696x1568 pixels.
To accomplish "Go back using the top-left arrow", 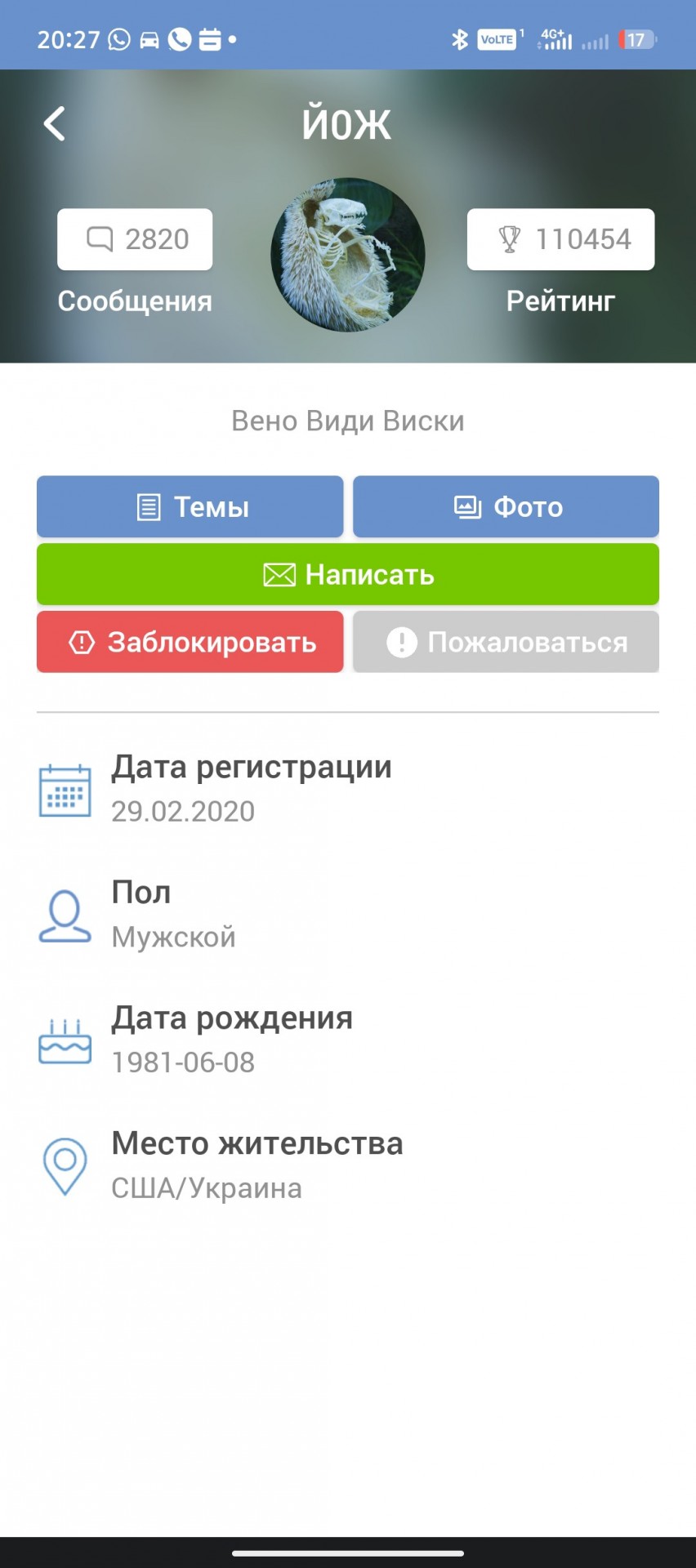I will click(54, 124).
